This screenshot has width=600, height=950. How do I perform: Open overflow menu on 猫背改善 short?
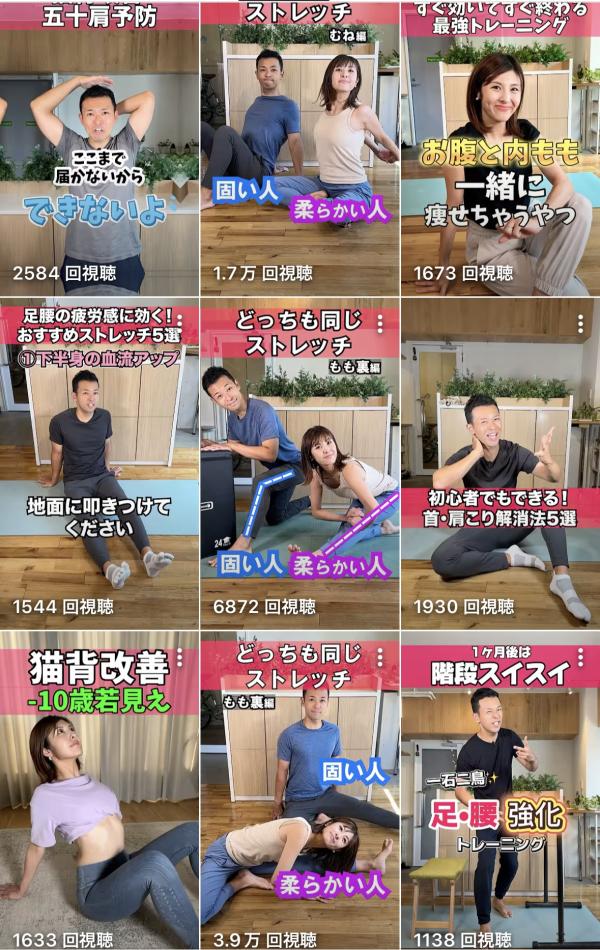tap(180, 657)
